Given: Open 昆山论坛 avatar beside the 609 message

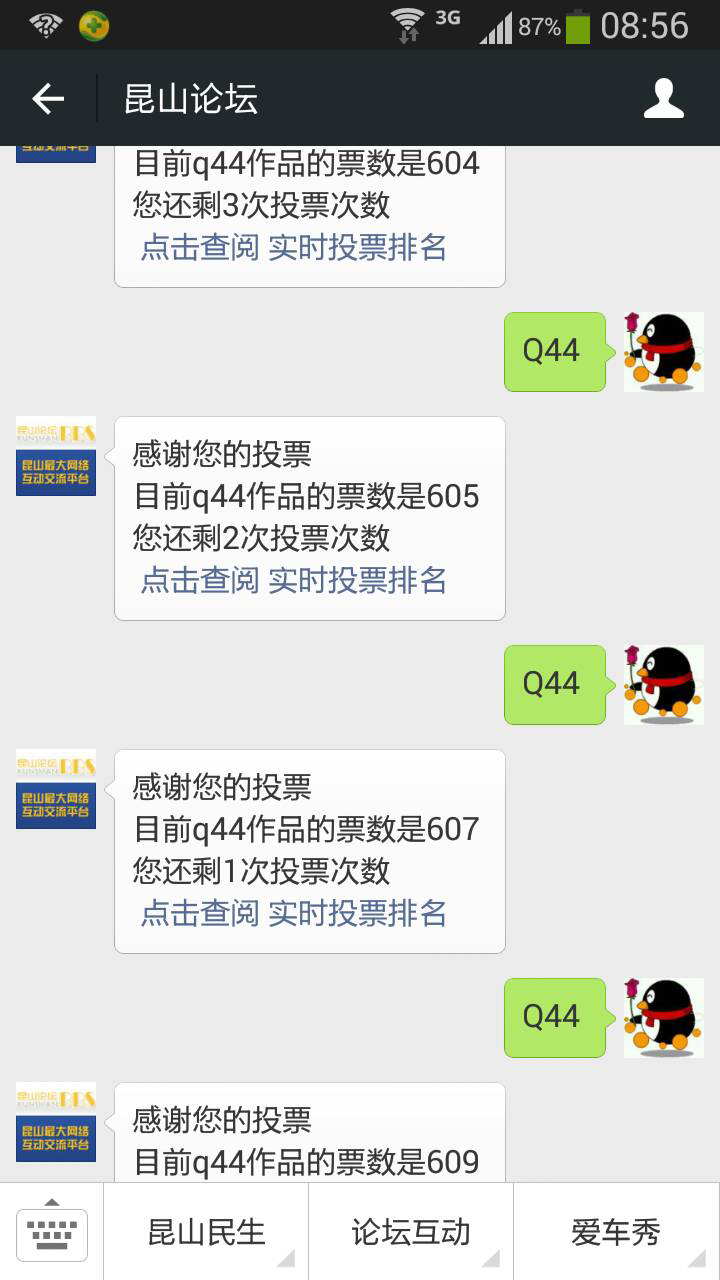Looking at the screenshot, I should click(56, 1122).
